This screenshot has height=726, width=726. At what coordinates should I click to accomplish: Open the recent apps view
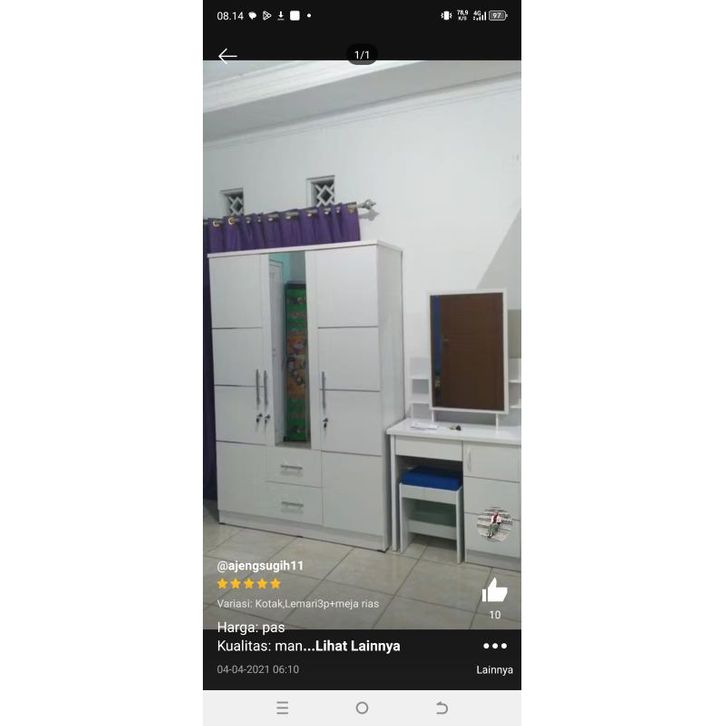[283, 708]
